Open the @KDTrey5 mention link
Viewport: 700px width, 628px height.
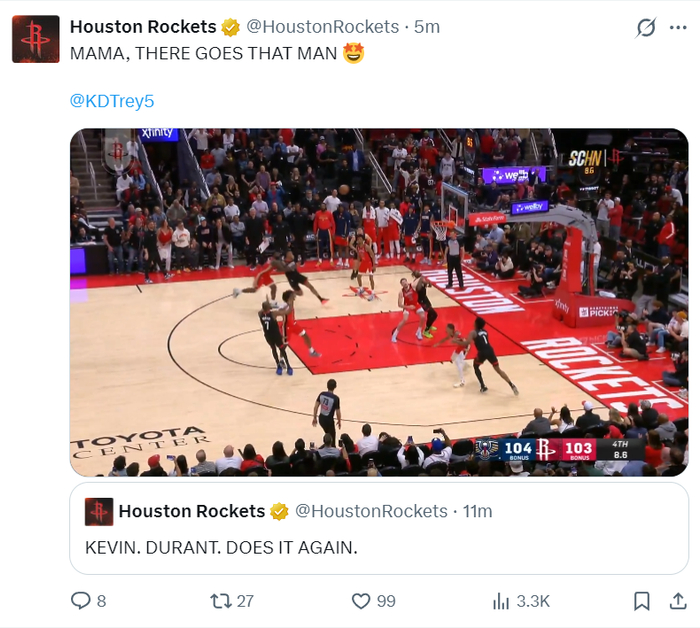tap(111, 101)
